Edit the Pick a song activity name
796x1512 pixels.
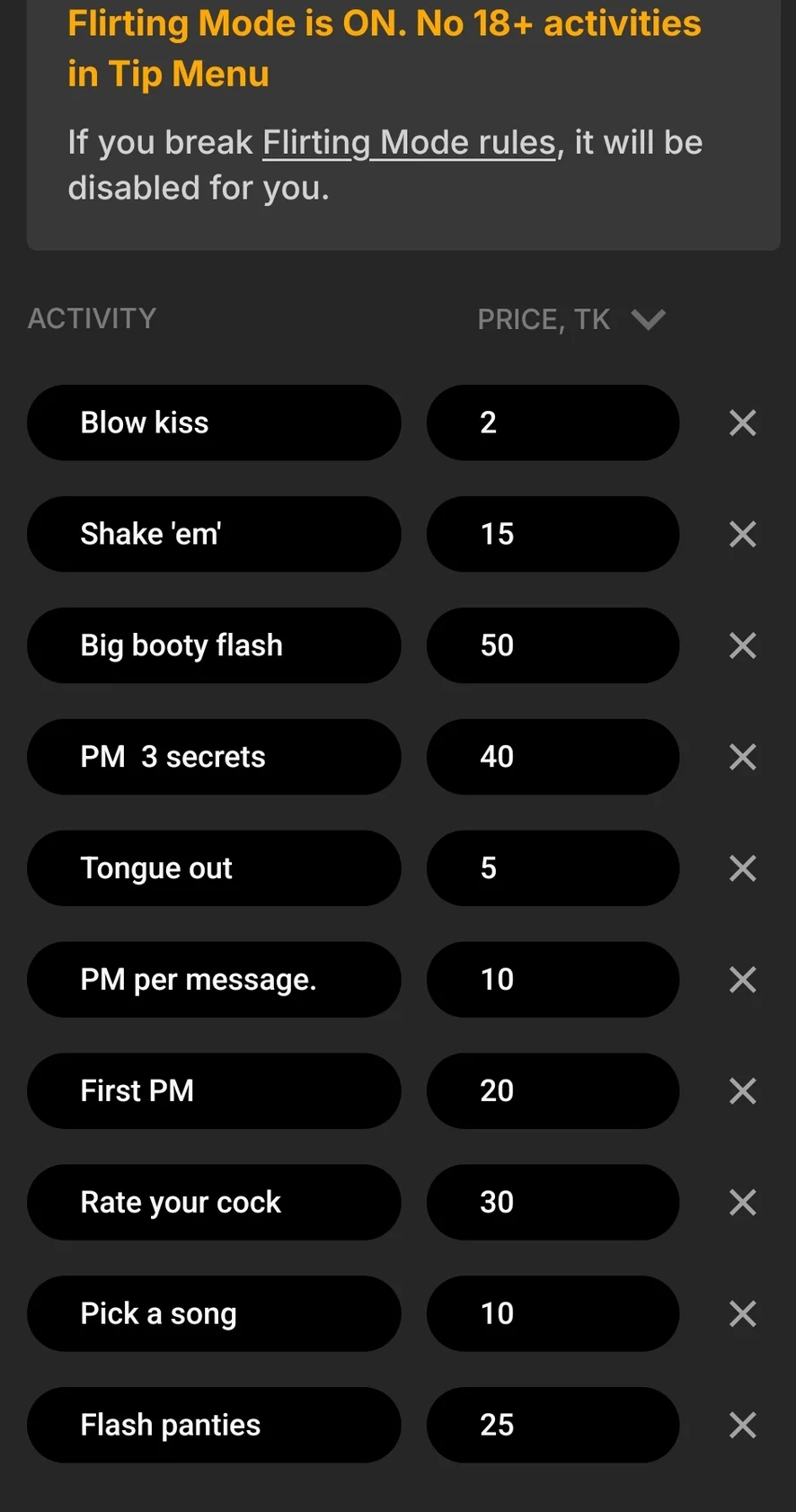[x=214, y=1313]
